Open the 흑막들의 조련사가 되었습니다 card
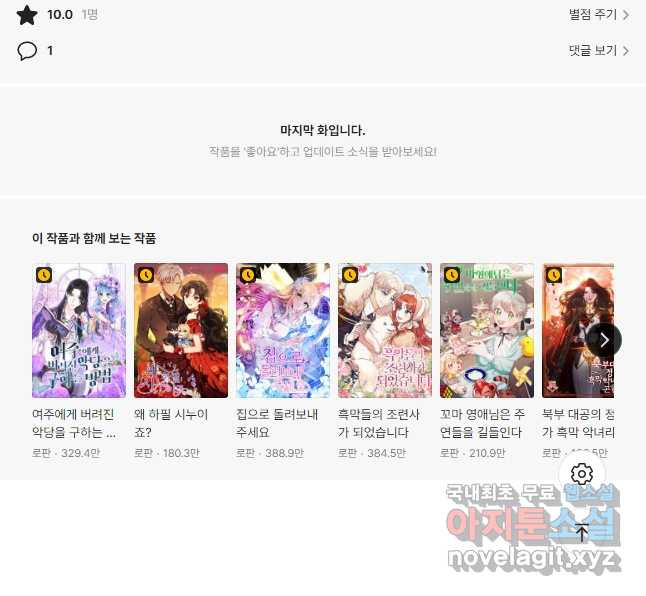646x596 pixels. pos(385,332)
